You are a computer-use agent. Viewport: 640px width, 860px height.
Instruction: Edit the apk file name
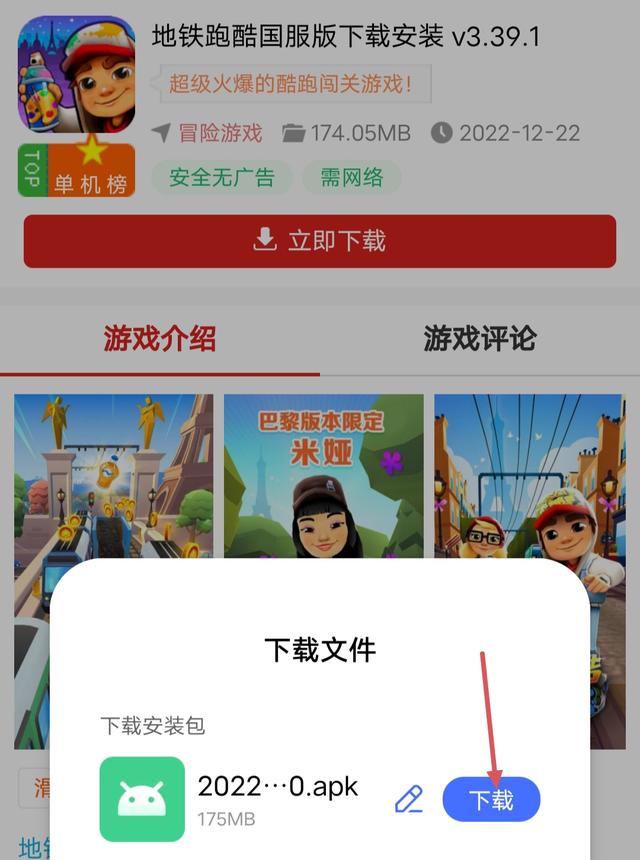click(408, 798)
